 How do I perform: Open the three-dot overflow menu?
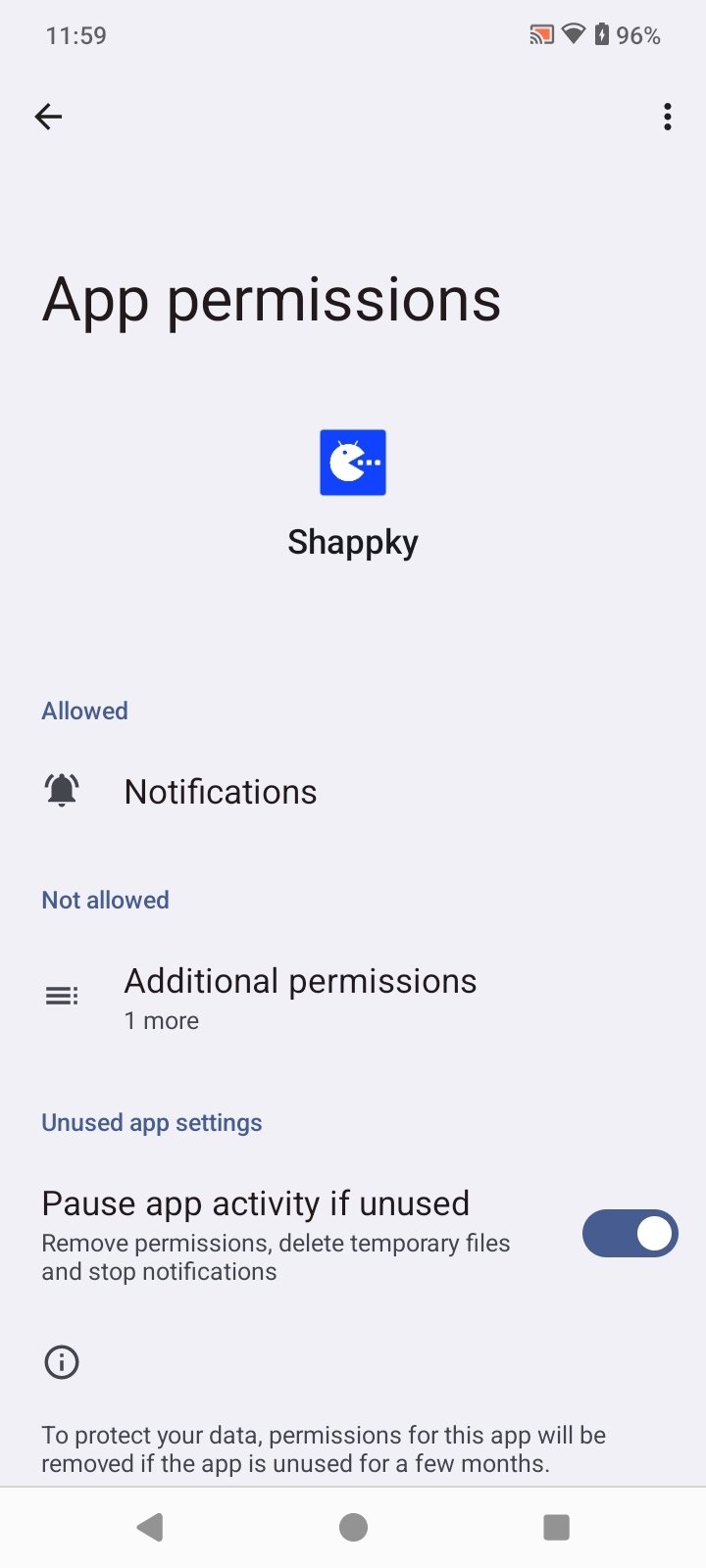(667, 117)
